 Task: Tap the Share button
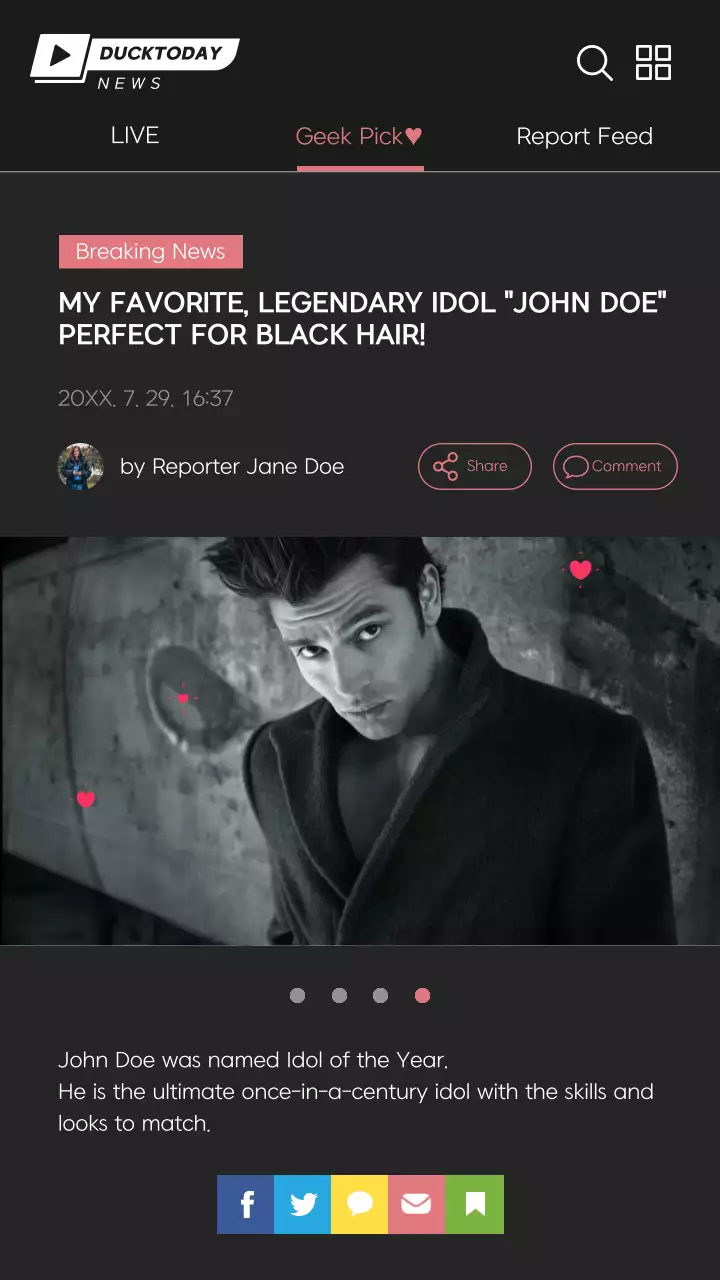[x=474, y=466]
